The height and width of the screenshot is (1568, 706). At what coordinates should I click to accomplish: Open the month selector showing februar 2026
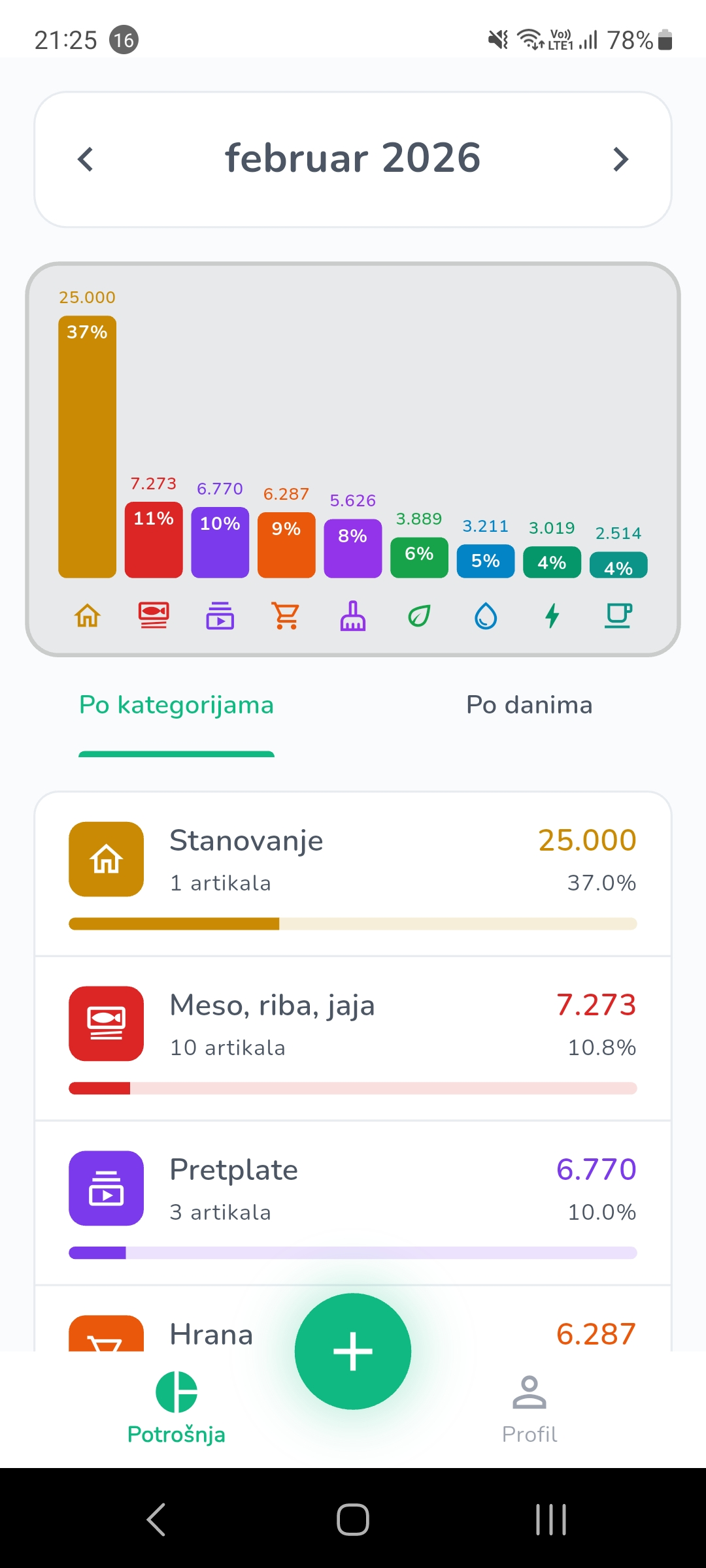coord(353,157)
